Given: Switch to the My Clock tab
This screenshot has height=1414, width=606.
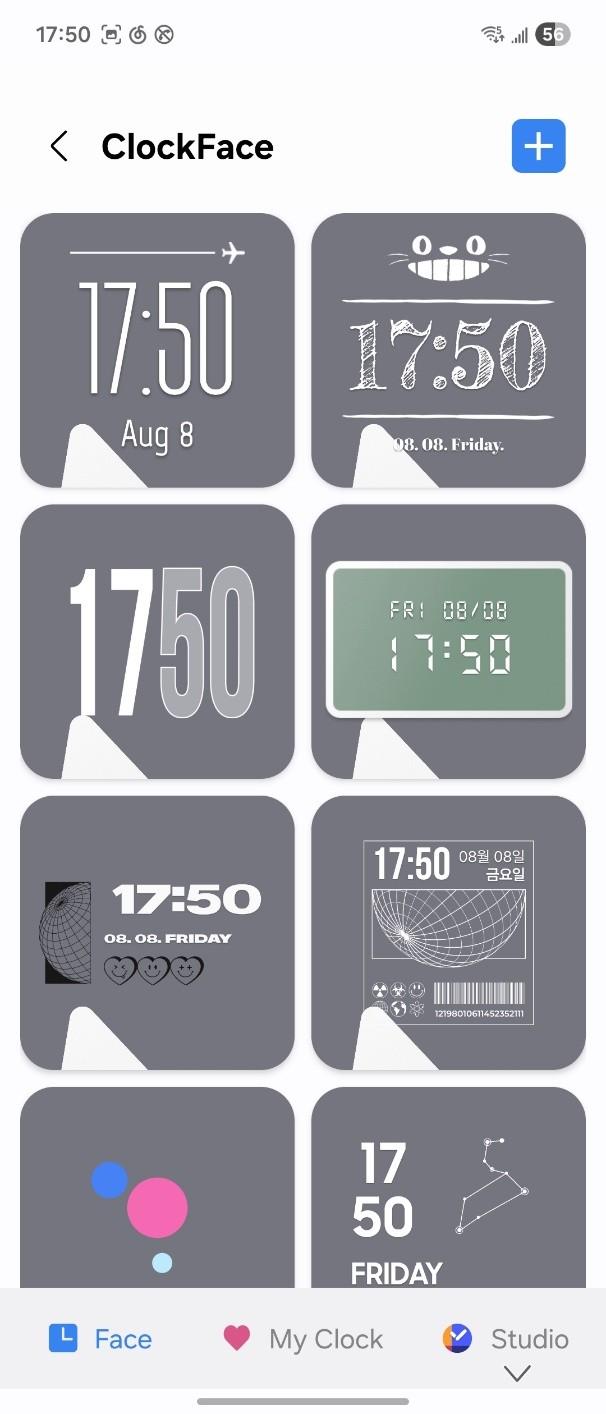Looking at the screenshot, I should tap(303, 1338).
